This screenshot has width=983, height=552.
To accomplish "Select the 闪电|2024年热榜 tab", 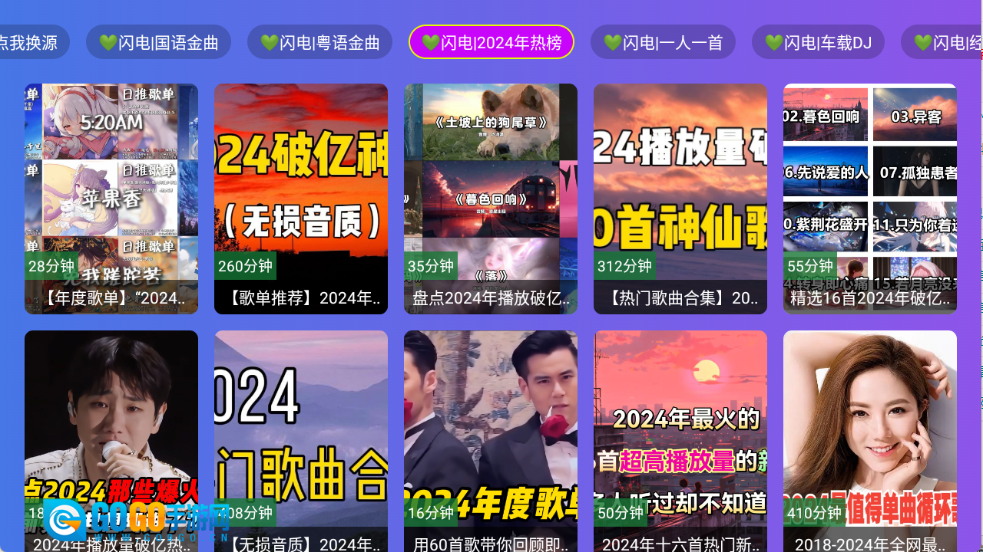I will point(491,42).
